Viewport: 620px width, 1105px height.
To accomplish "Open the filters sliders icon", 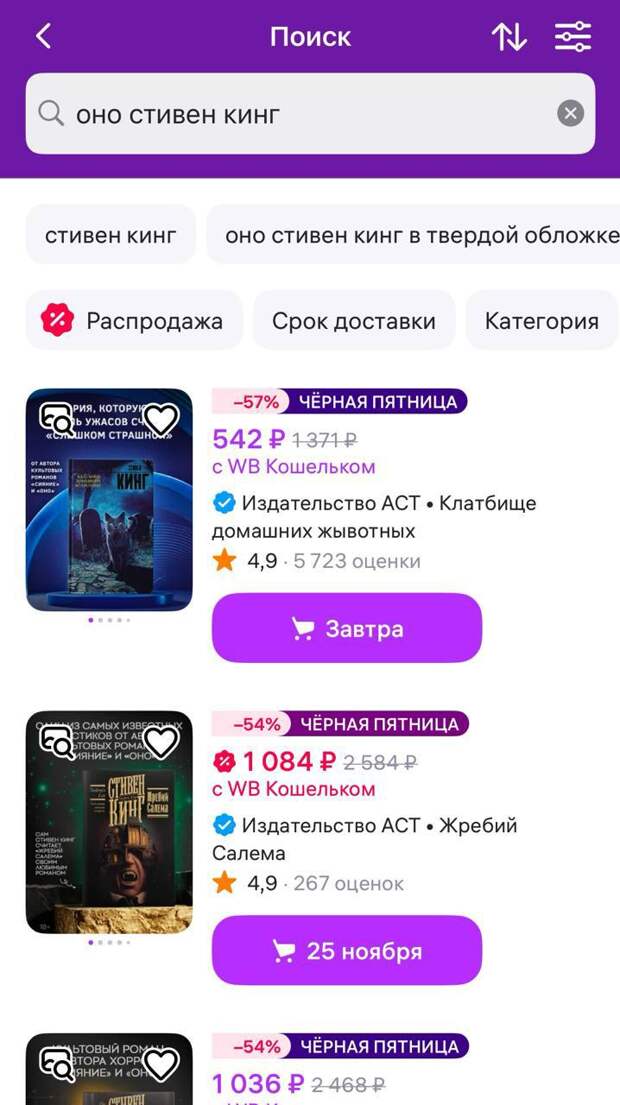I will [573, 37].
